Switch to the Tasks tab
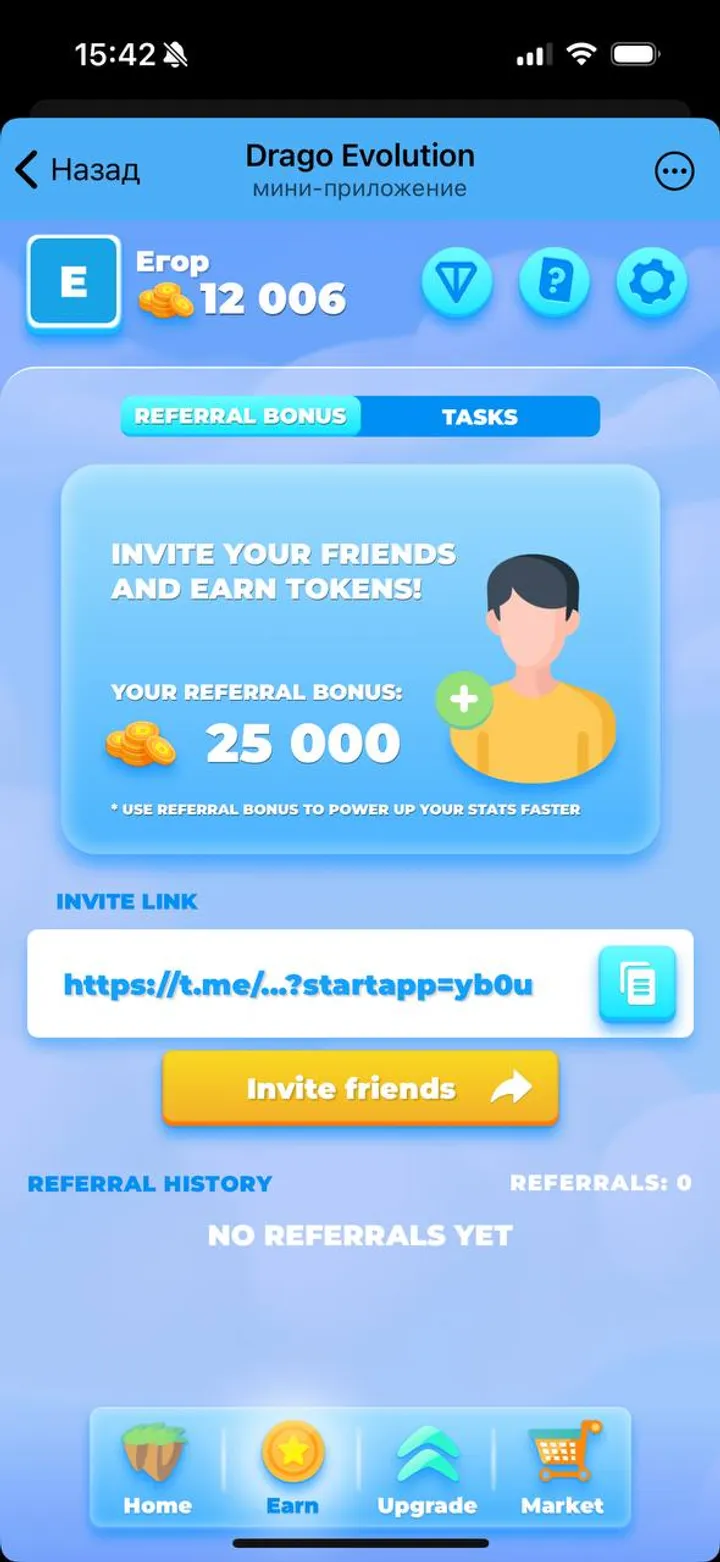 click(x=480, y=417)
